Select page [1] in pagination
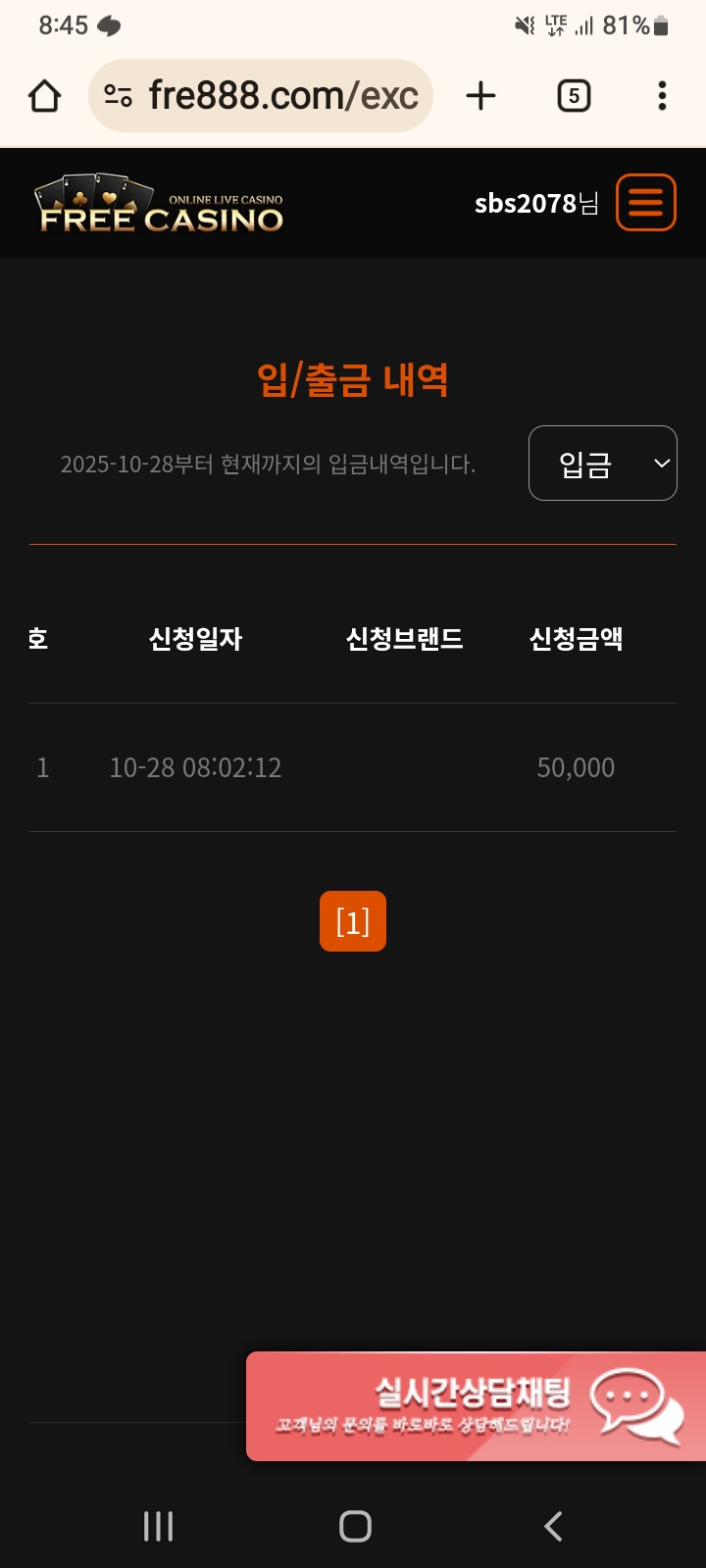The height and width of the screenshot is (1568, 706). pos(353,921)
